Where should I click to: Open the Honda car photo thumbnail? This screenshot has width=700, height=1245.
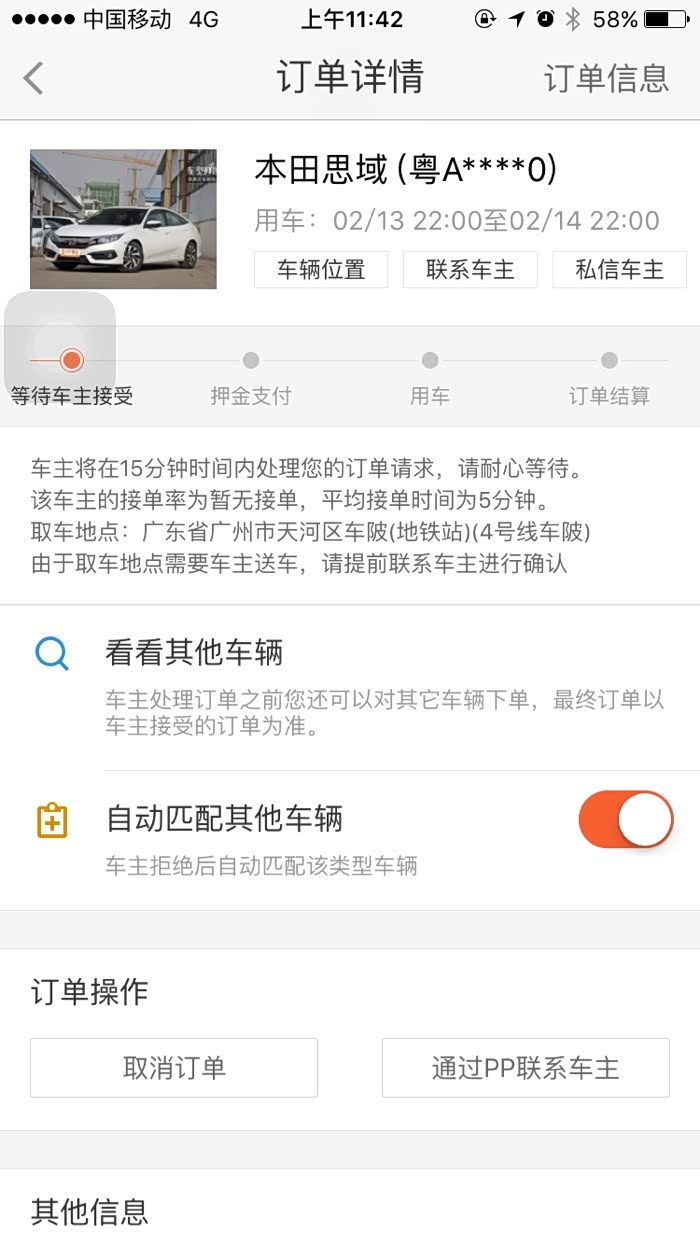coord(123,219)
